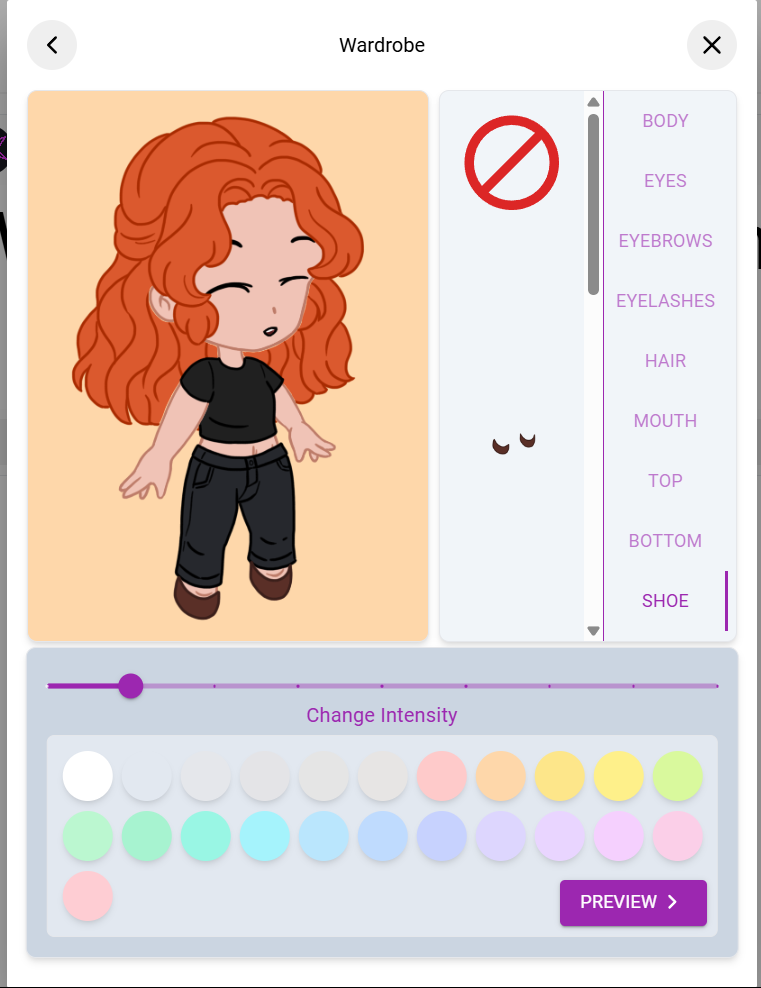Switch to the MOUTH category
The height and width of the screenshot is (988, 761).
tap(665, 420)
